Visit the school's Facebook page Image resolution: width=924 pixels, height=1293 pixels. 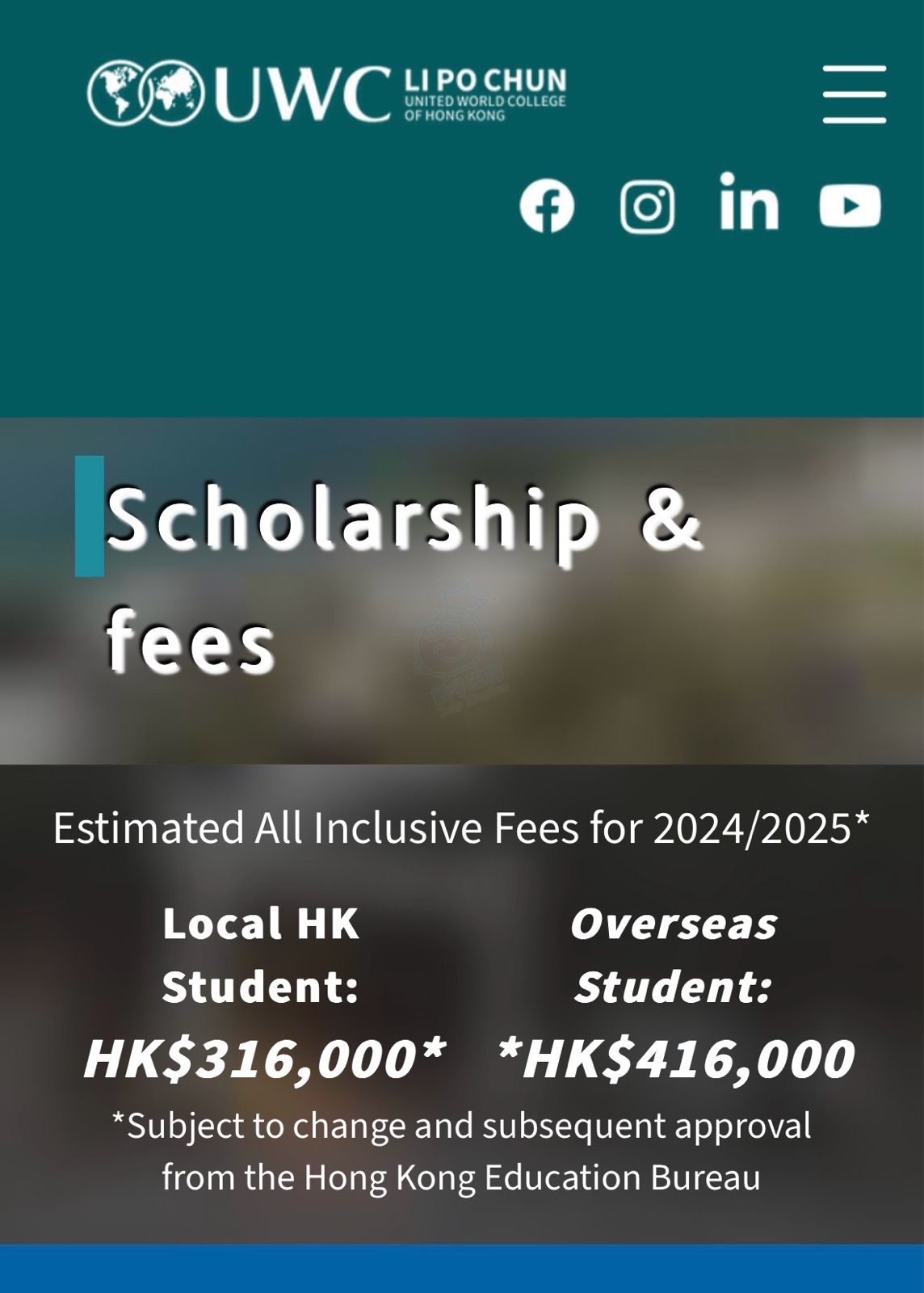[x=547, y=206]
